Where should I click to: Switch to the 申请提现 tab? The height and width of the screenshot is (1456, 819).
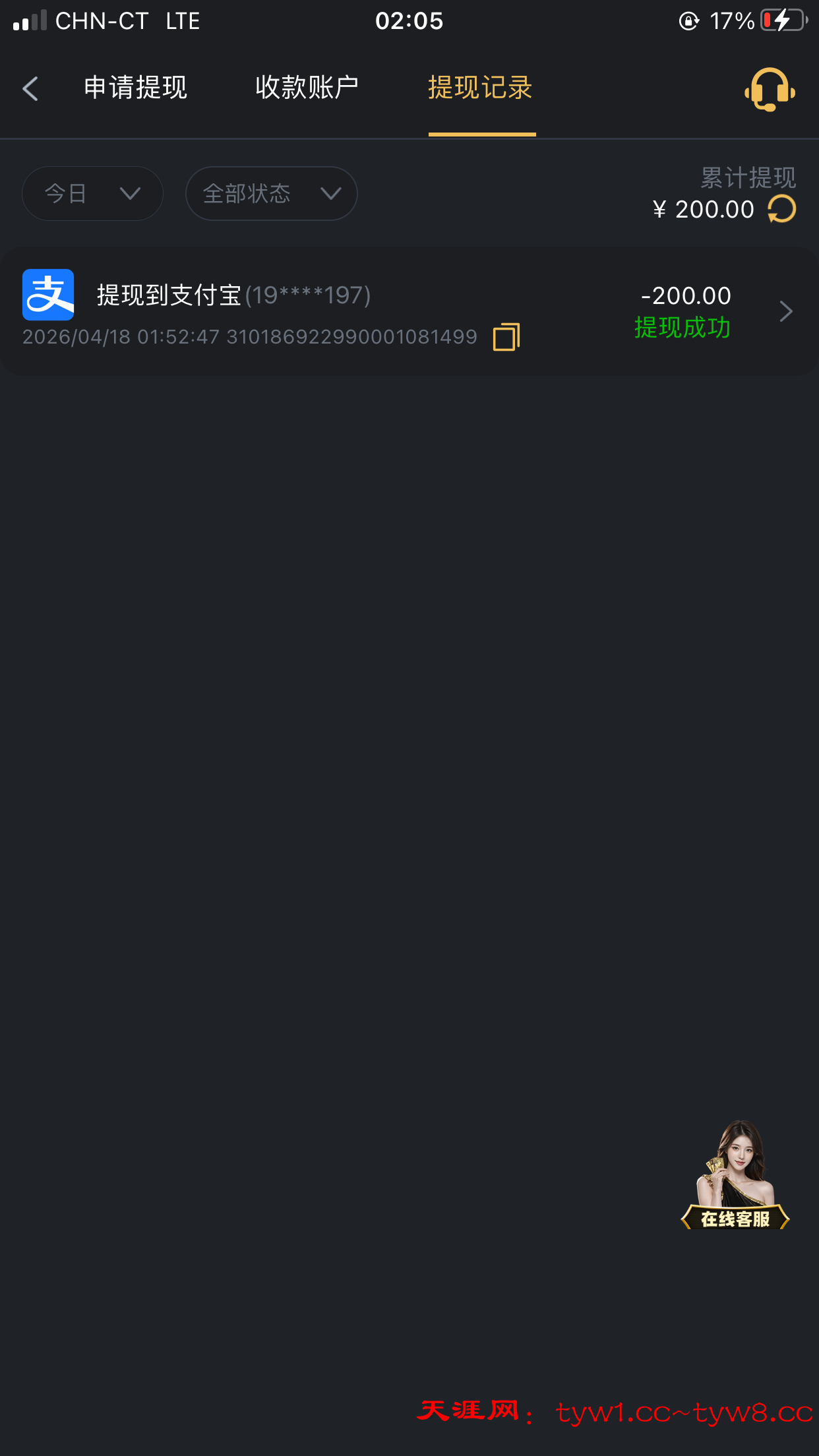pos(136,88)
